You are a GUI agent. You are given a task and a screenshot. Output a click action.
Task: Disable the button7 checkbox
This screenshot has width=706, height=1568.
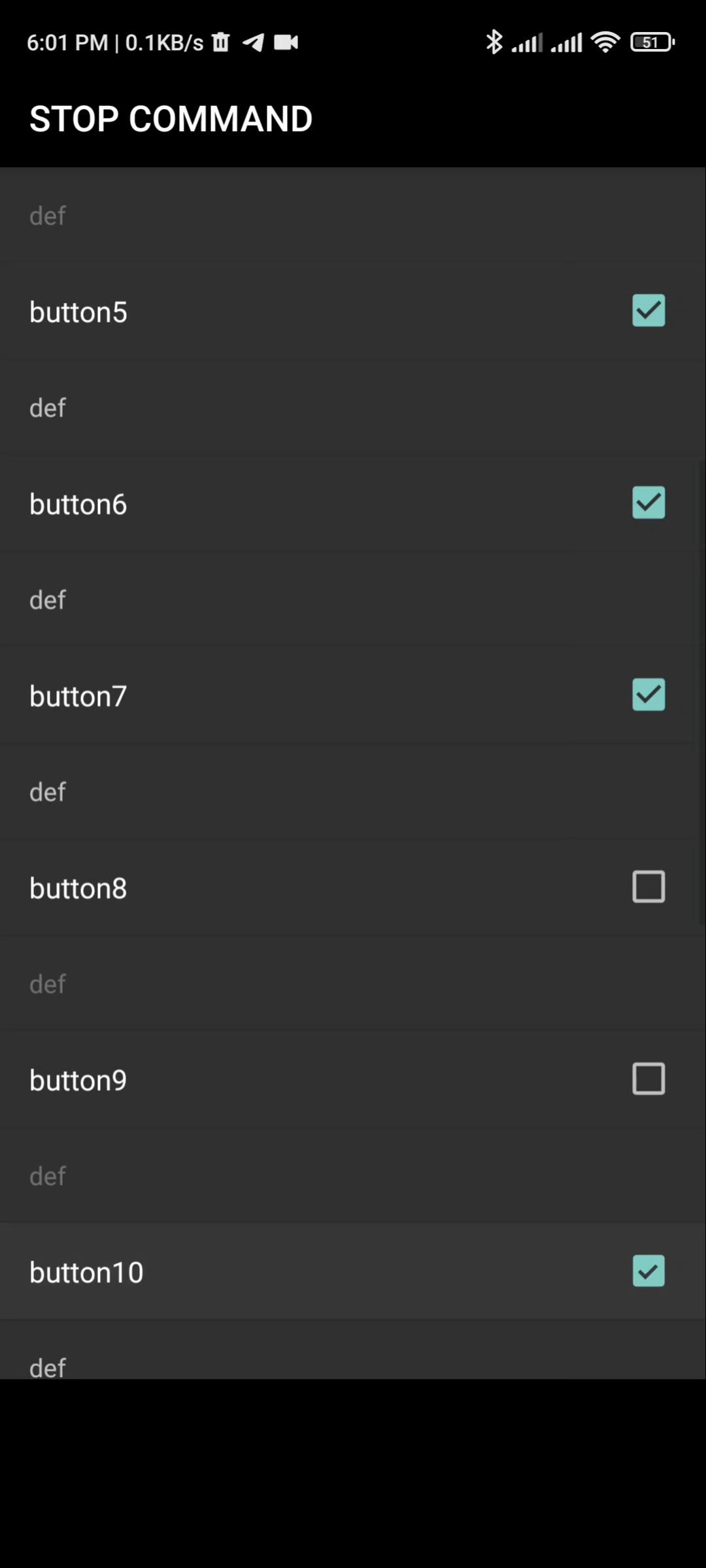pyautogui.click(x=648, y=695)
